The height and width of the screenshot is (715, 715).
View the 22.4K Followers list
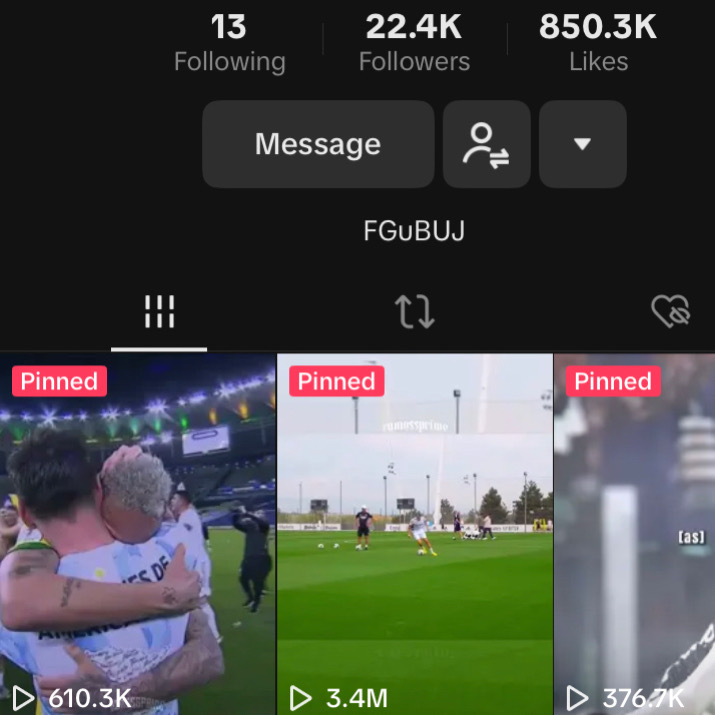click(414, 44)
